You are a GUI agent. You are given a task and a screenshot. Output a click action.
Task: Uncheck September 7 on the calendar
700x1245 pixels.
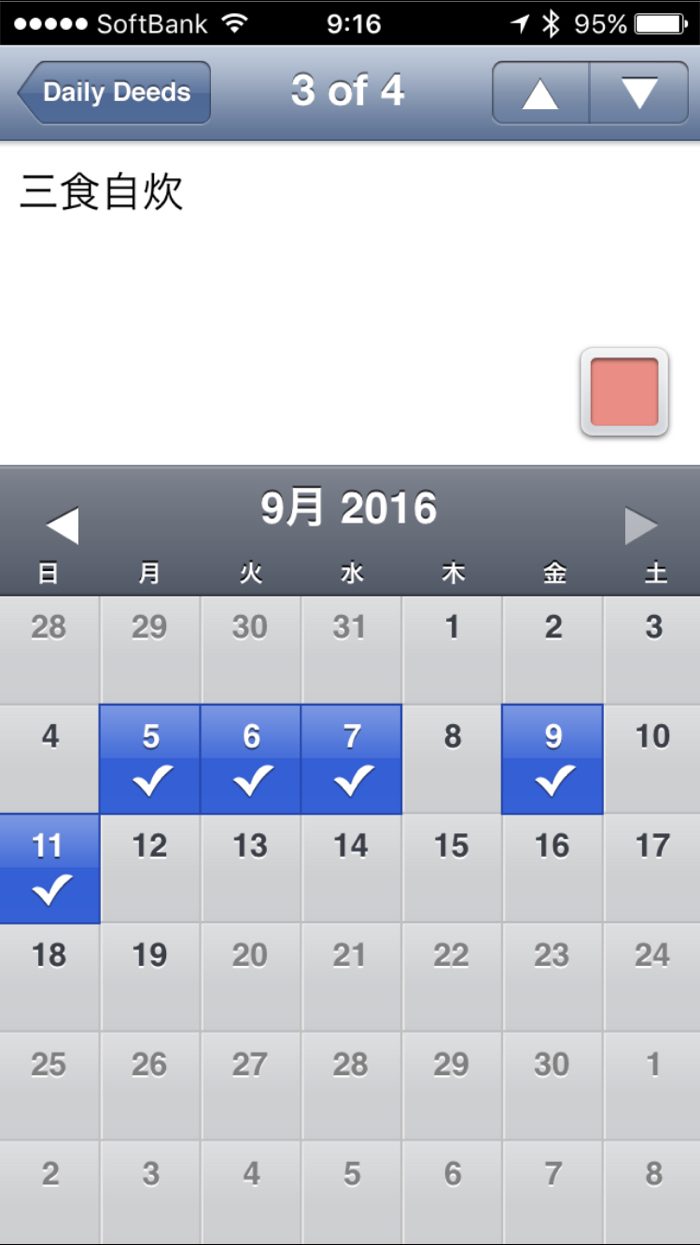click(x=352, y=759)
